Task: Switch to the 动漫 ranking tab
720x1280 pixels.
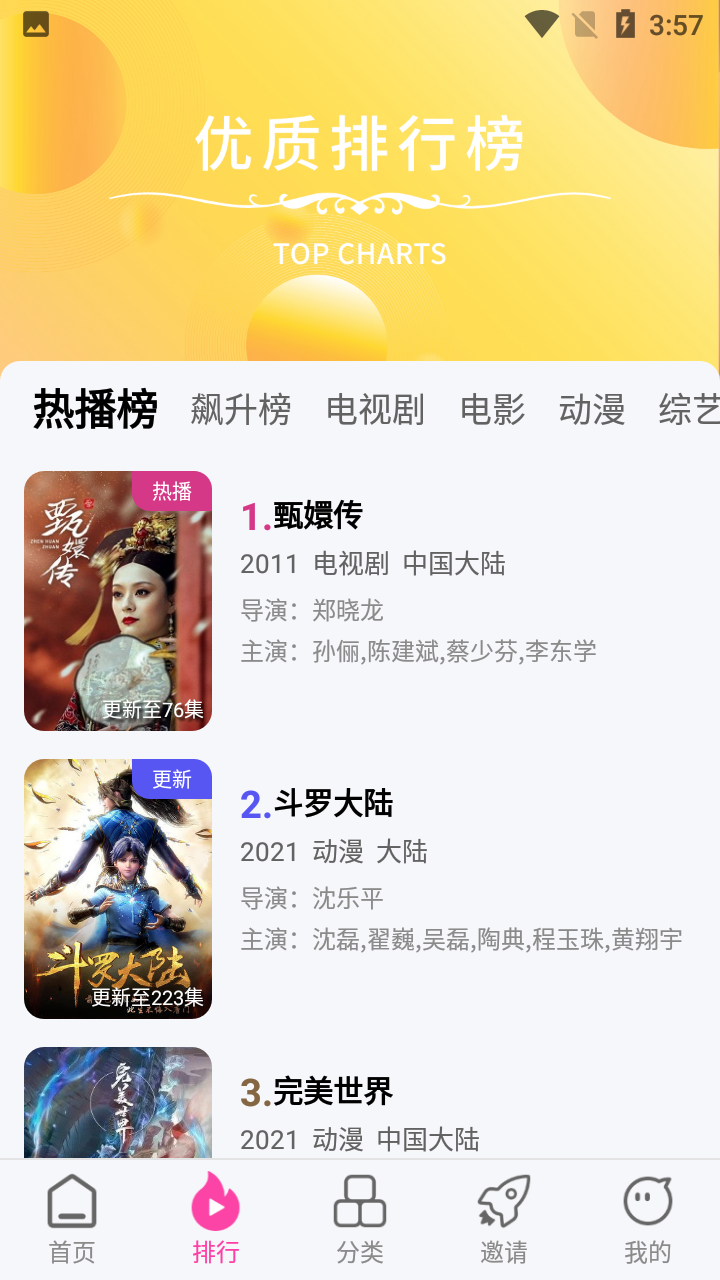Action: pyautogui.click(x=591, y=410)
